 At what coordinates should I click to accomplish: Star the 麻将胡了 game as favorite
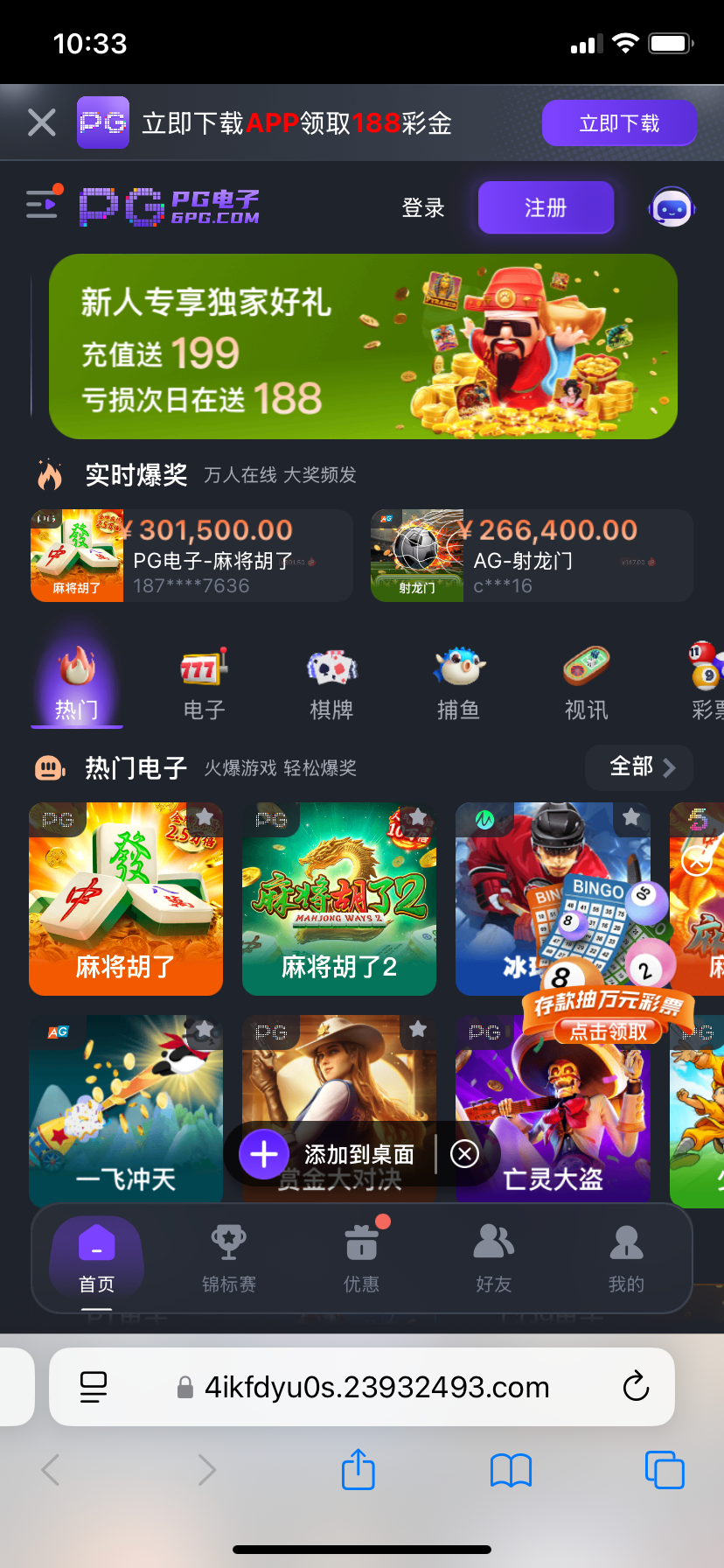[x=204, y=816]
